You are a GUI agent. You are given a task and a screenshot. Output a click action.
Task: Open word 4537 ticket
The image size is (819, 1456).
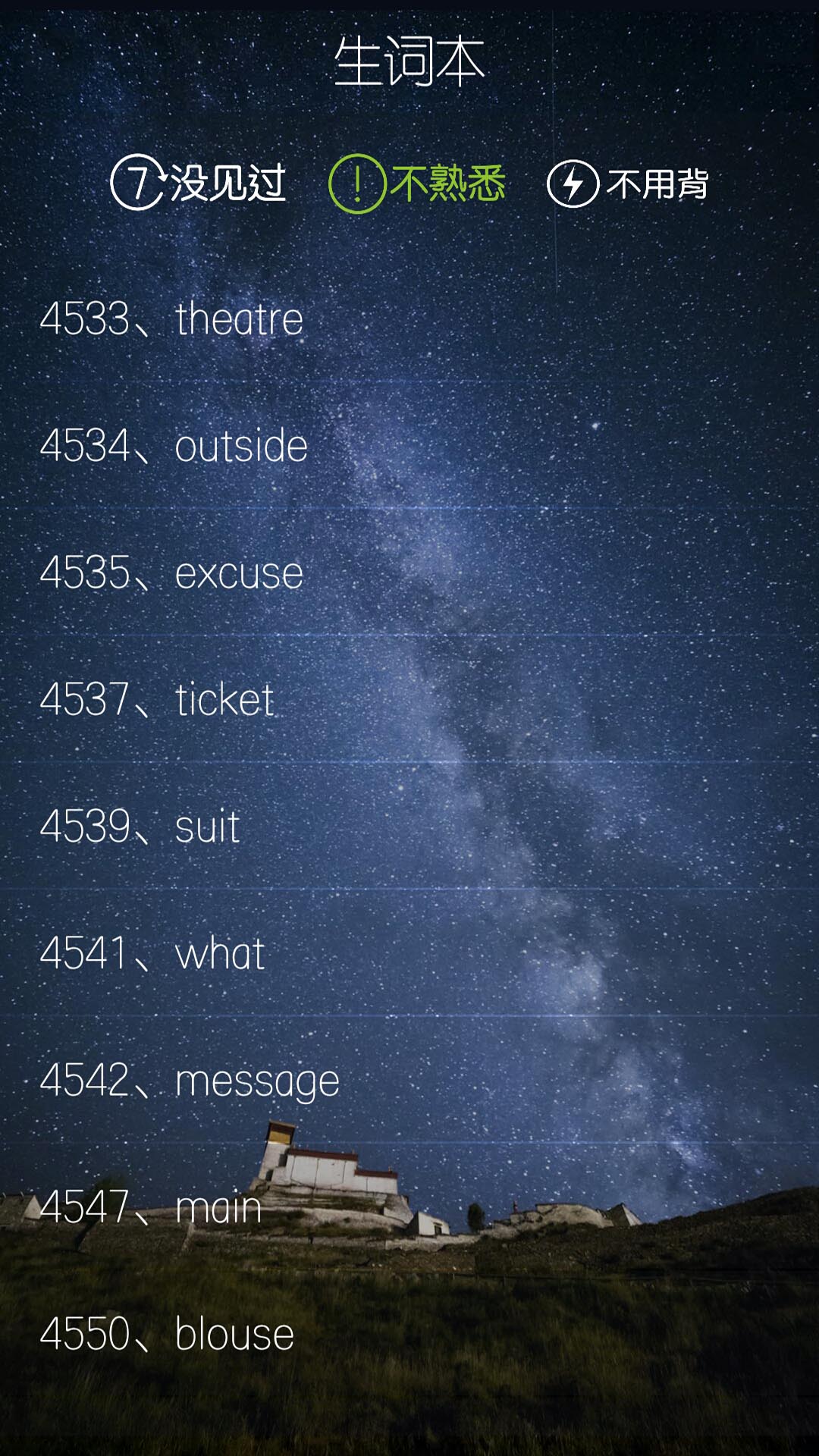[158, 699]
